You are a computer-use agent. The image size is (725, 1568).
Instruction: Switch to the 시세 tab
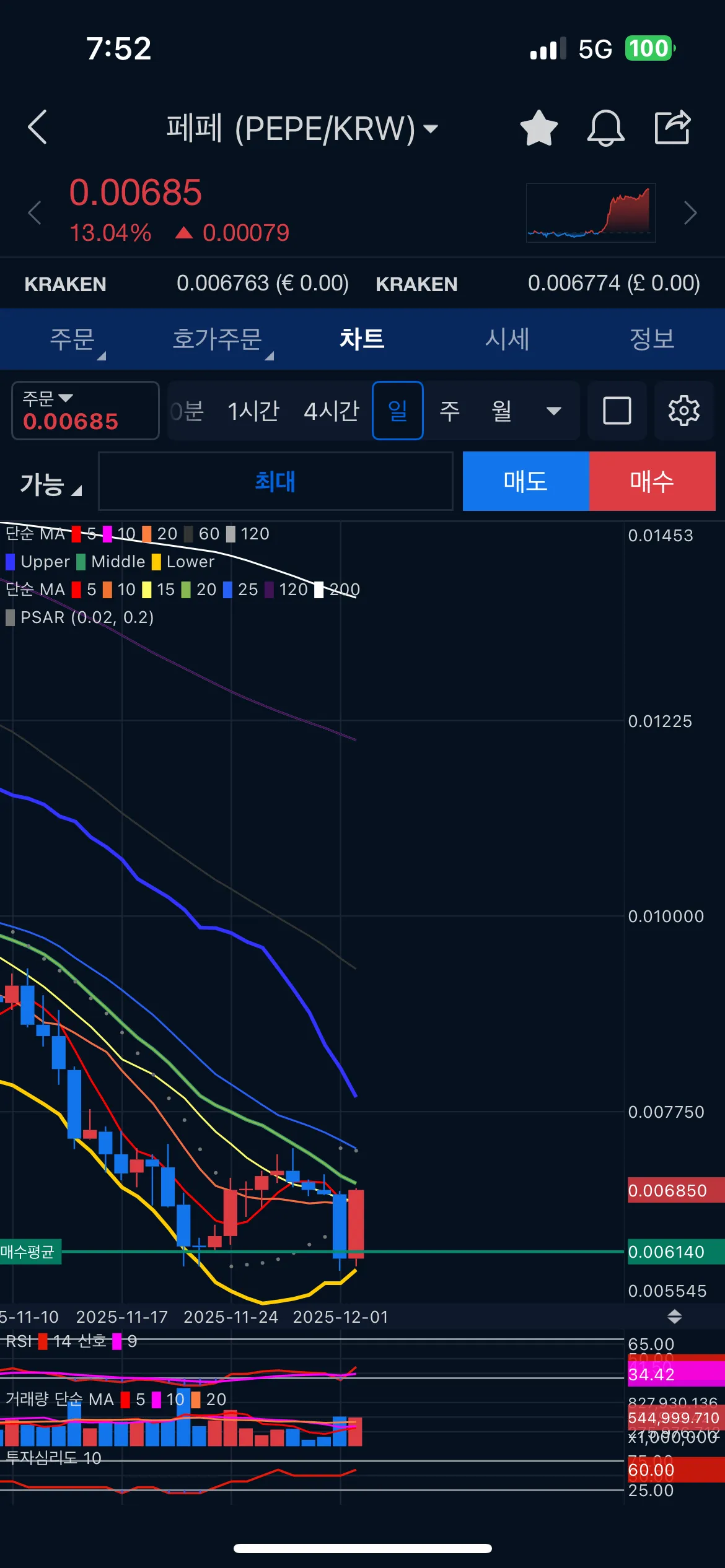[507, 339]
